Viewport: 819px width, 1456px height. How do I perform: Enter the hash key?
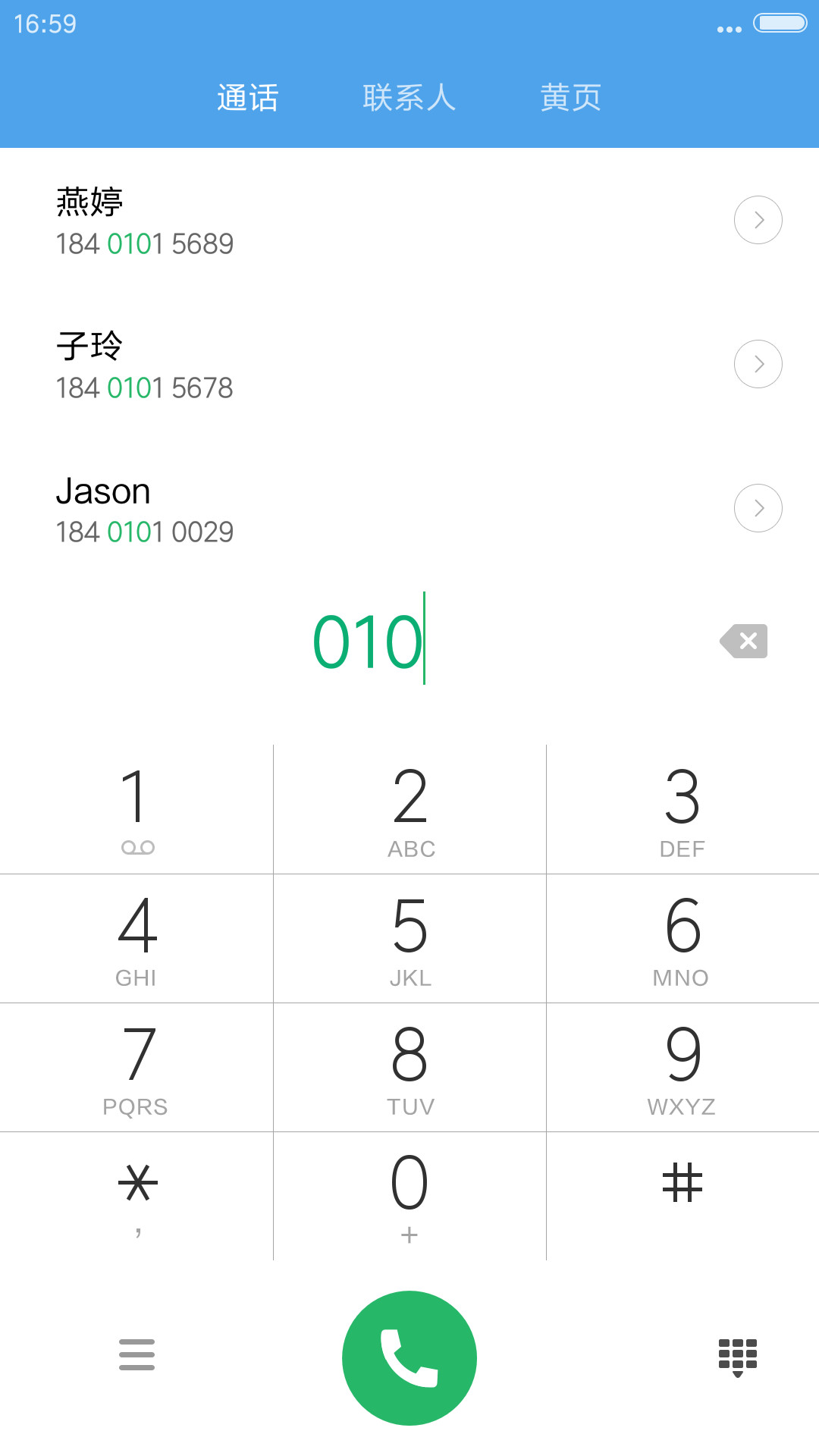[682, 1196]
